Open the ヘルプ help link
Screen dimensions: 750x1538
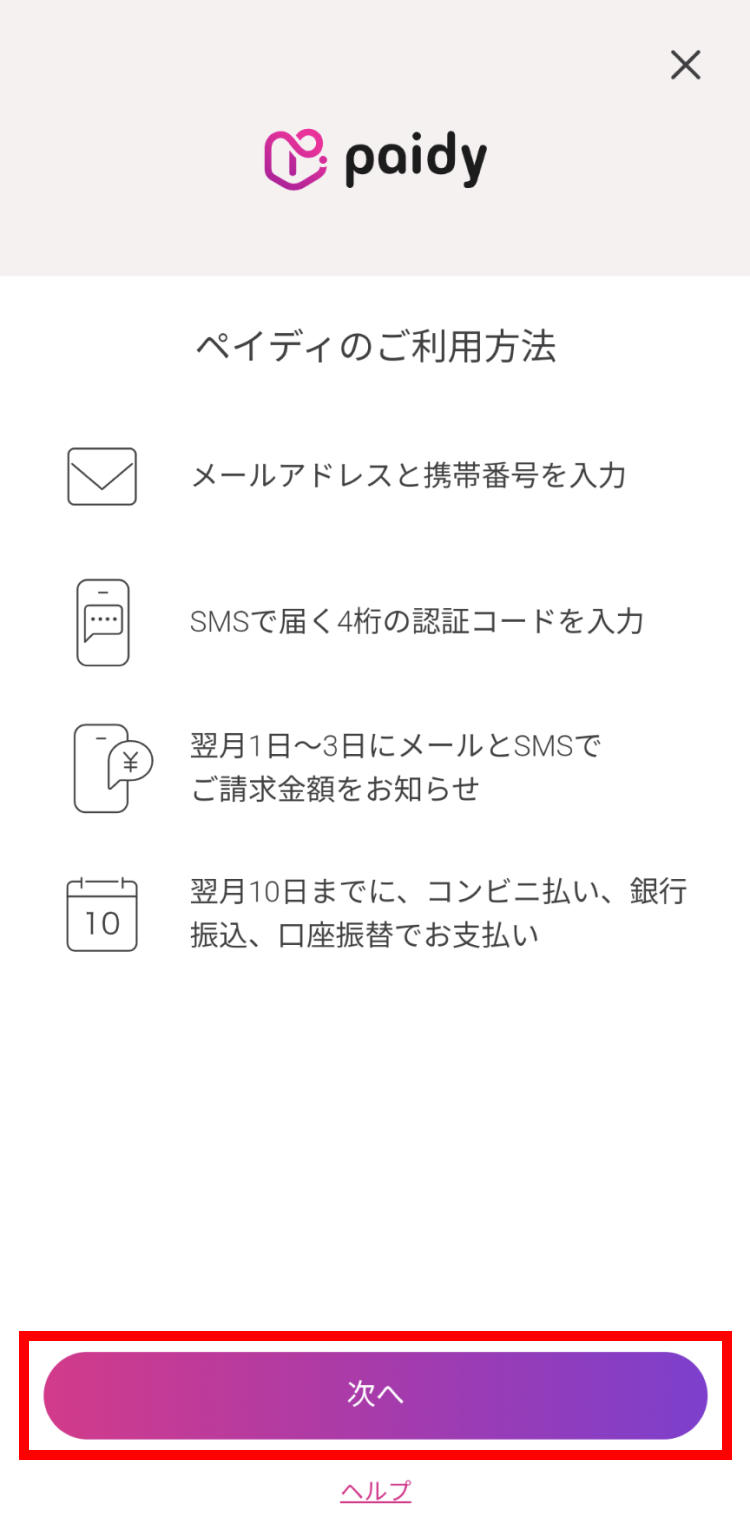[x=375, y=1491]
